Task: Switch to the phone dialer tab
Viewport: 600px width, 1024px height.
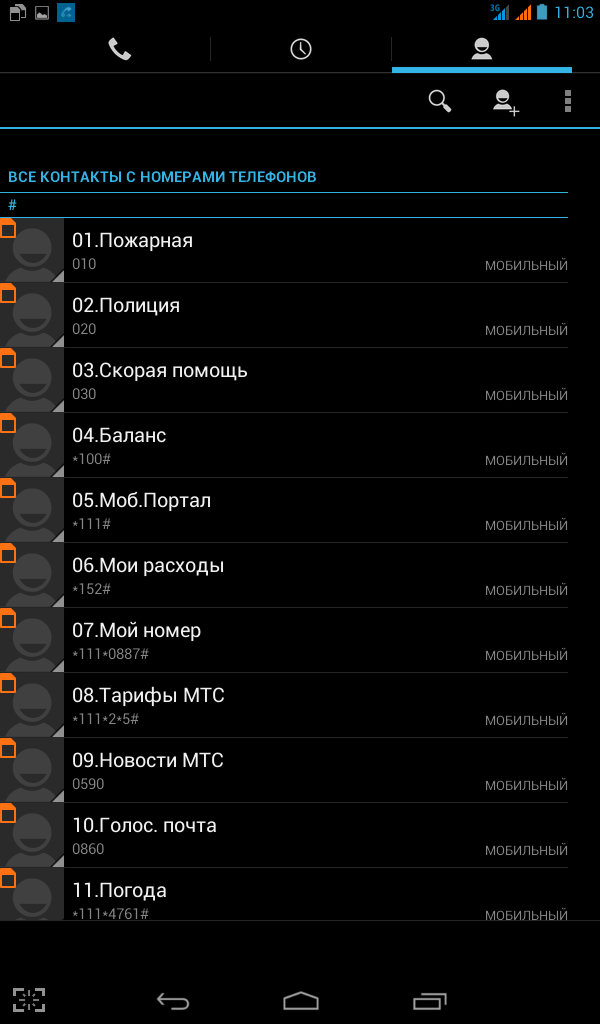Action: coord(119,49)
